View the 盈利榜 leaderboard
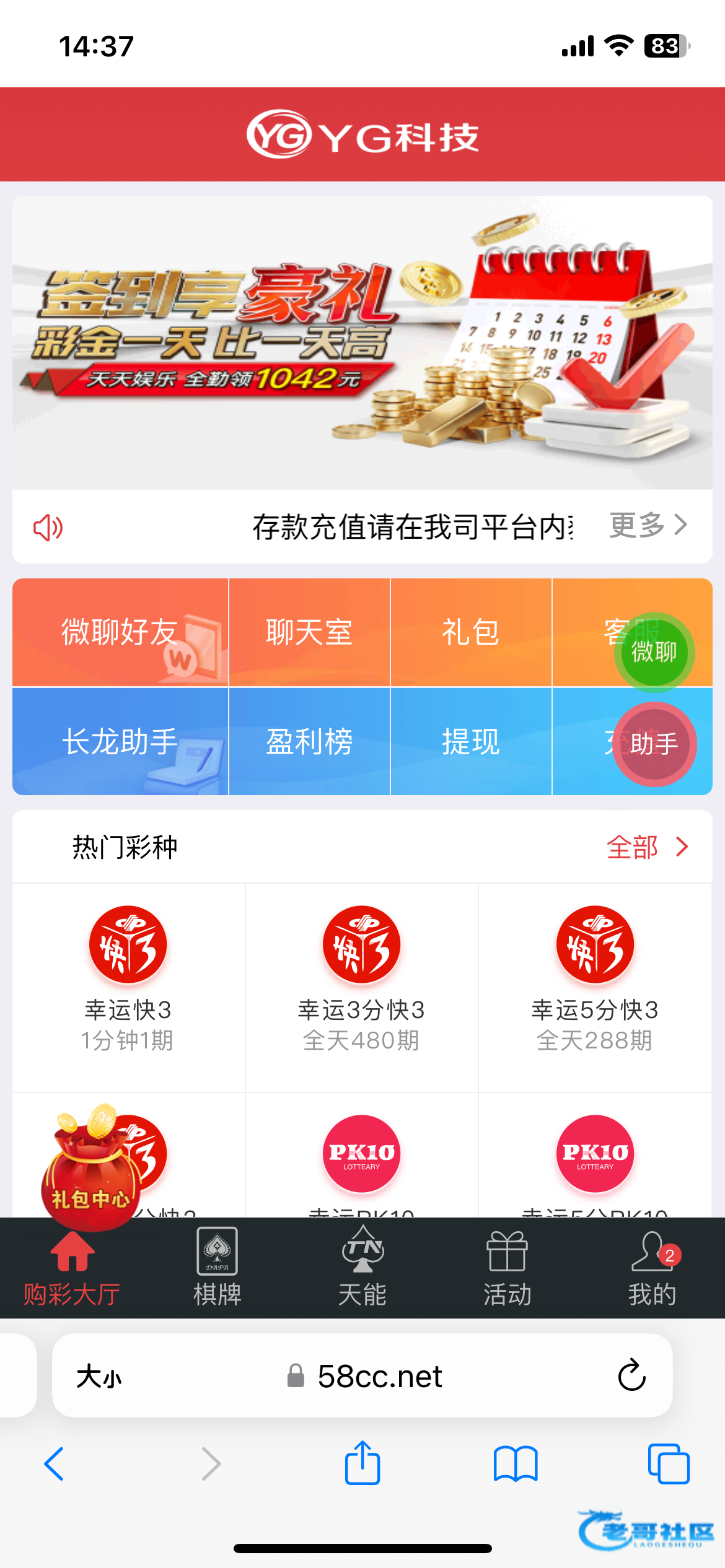This screenshot has height=1568, width=725. click(x=309, y=741)
